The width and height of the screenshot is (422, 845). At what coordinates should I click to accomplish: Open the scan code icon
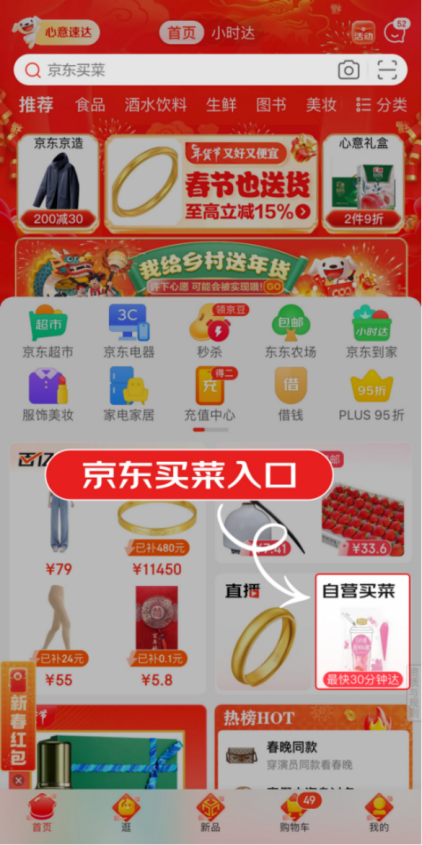[386, 70]
